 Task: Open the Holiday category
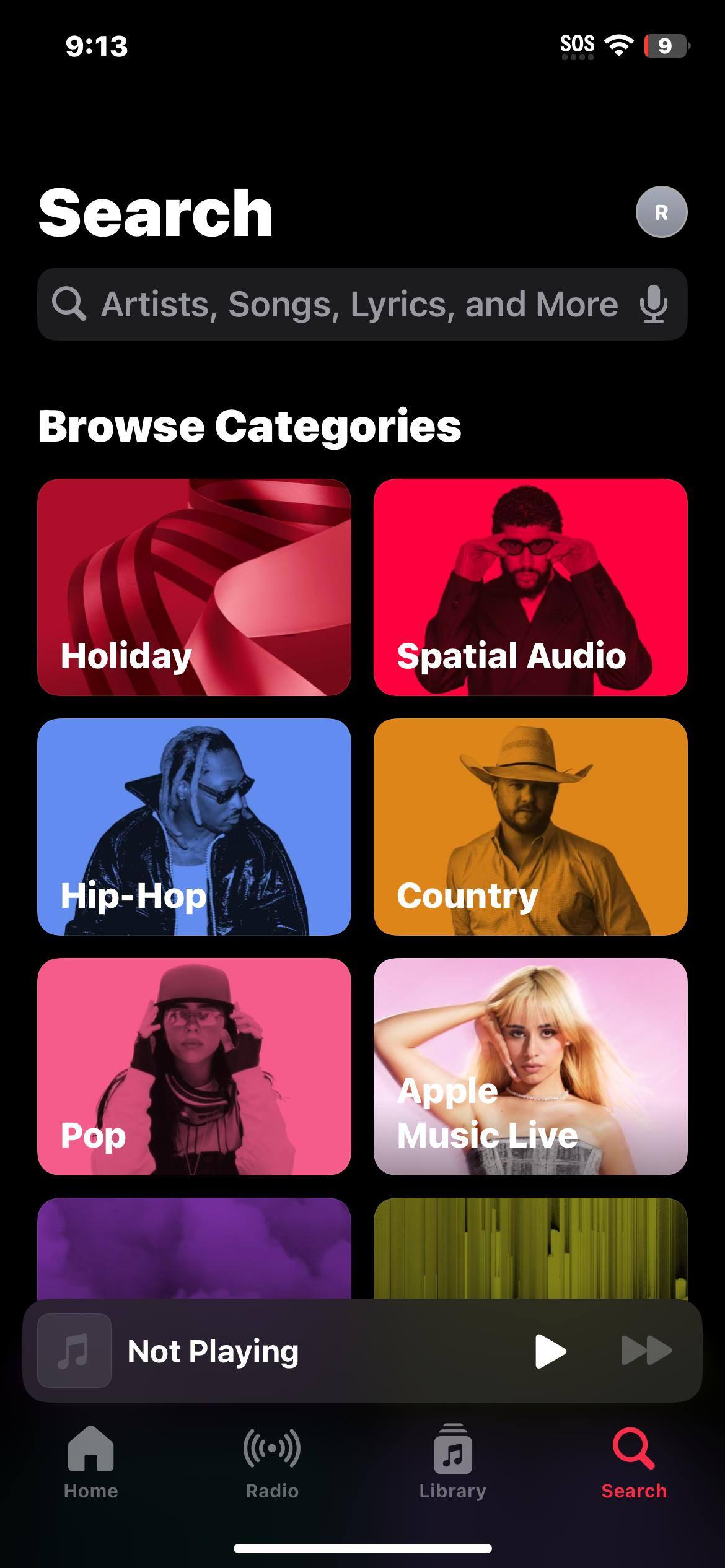pyautogui.click(x=194, y=586)
